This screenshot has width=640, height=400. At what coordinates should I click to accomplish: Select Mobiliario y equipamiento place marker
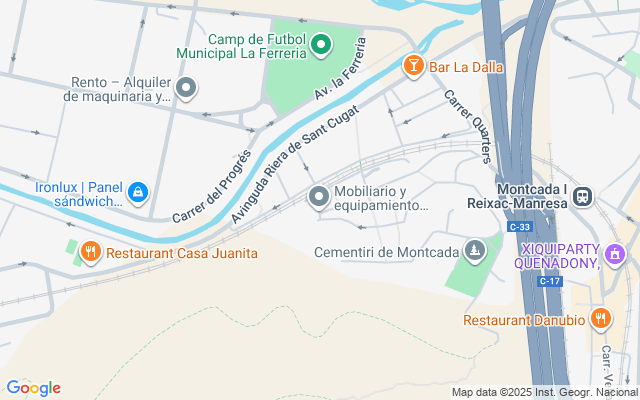click(319, 198)
